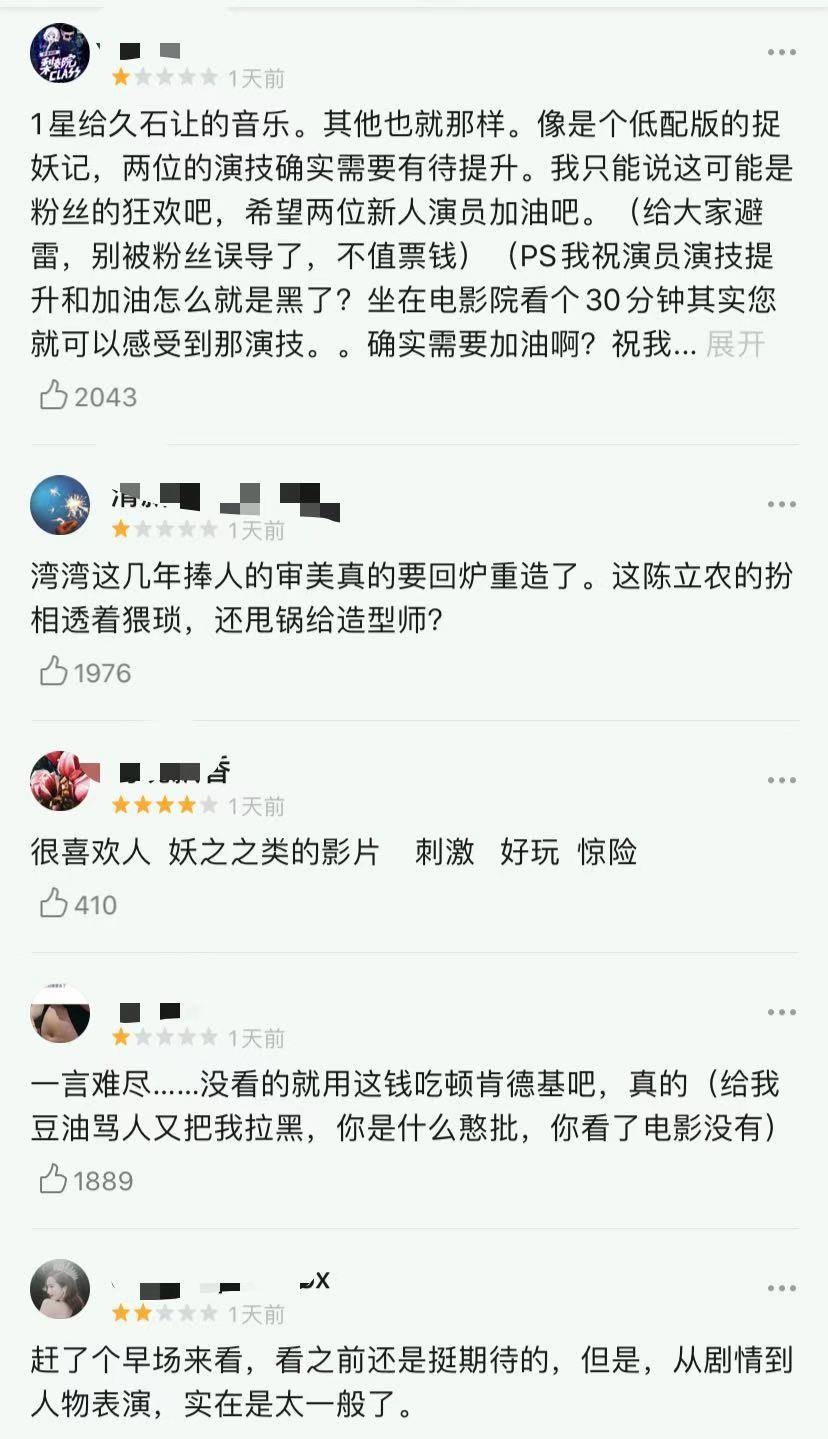Open overflow menu on the 早场 review
The image size is (828, 1439).
[x=781, y=1288]
